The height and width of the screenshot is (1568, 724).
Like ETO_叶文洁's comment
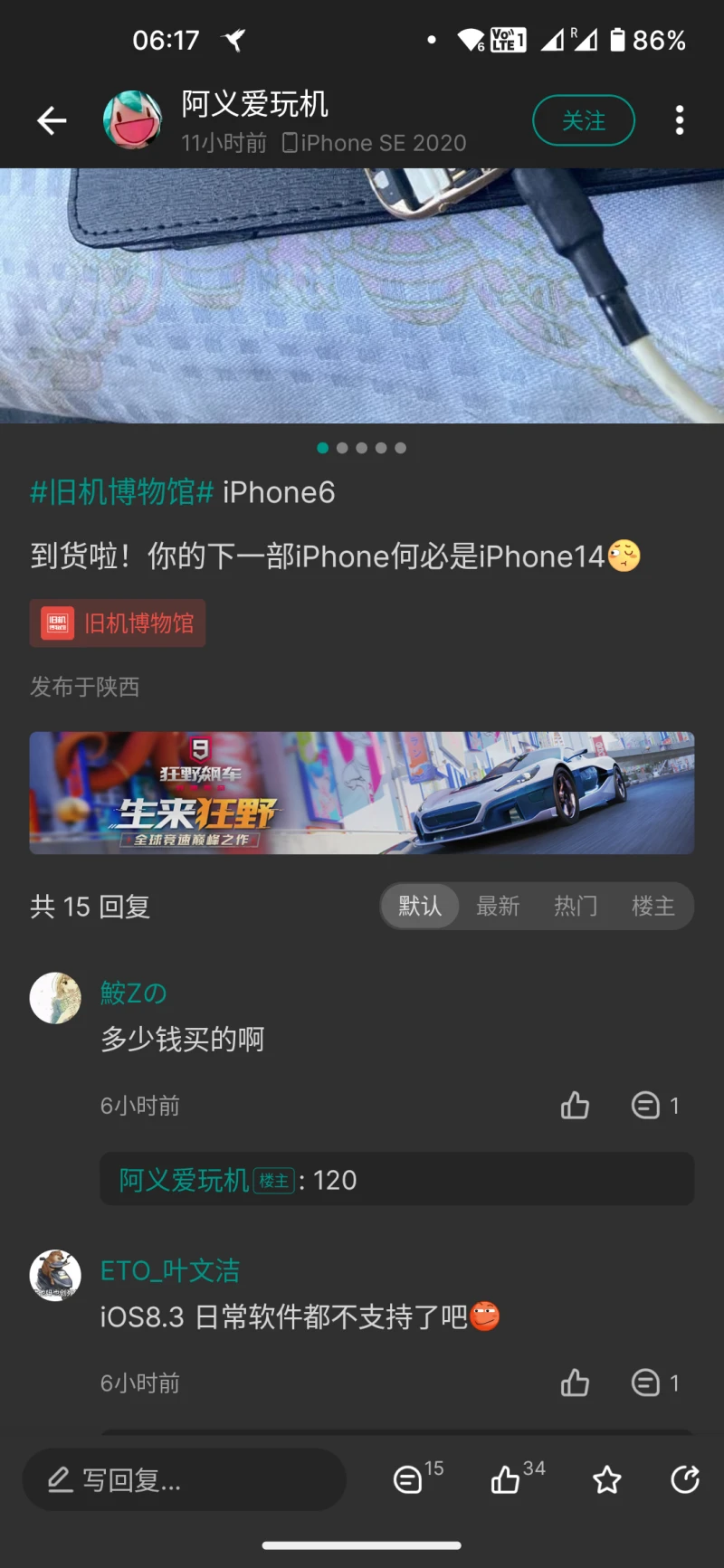click(x=575, y=1383)
